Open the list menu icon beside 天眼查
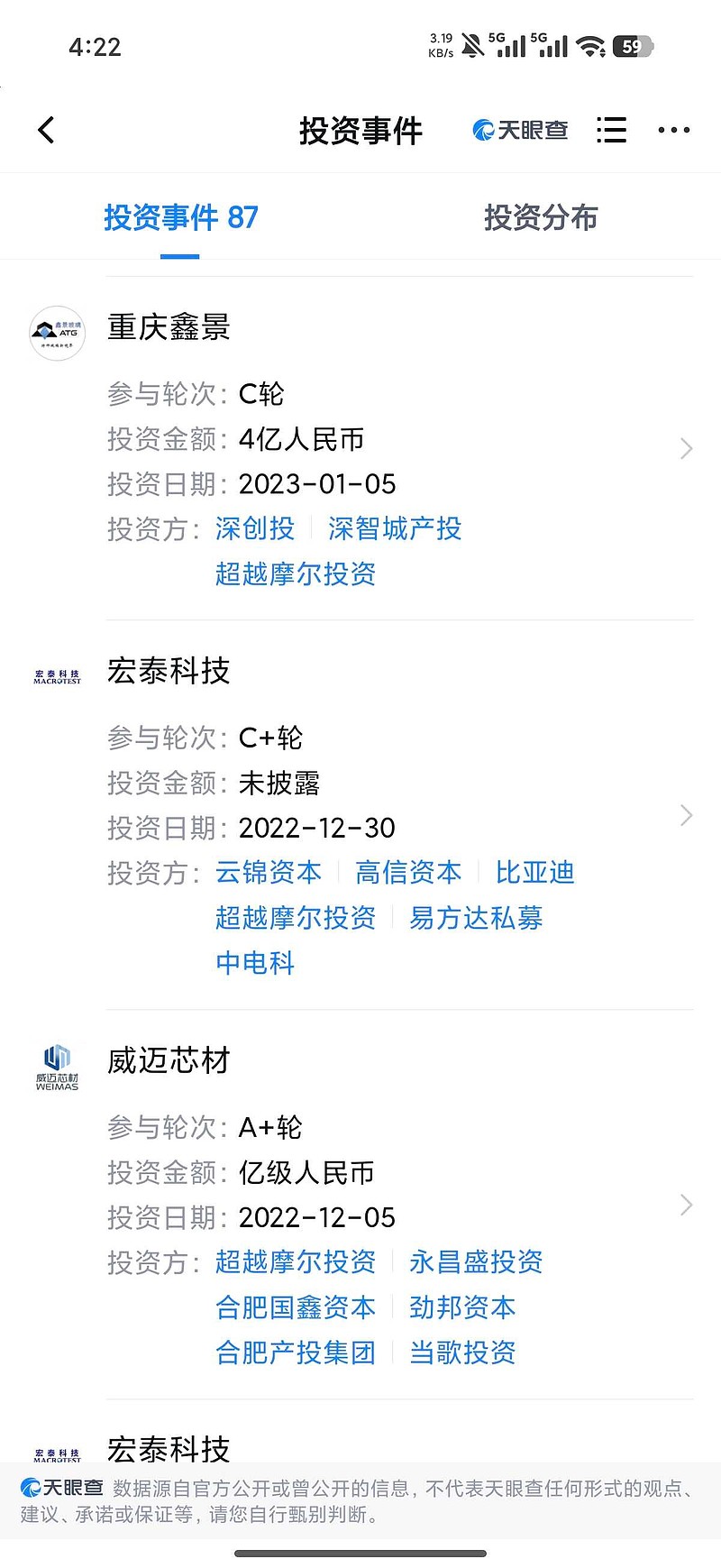 [x=611, y=129]
